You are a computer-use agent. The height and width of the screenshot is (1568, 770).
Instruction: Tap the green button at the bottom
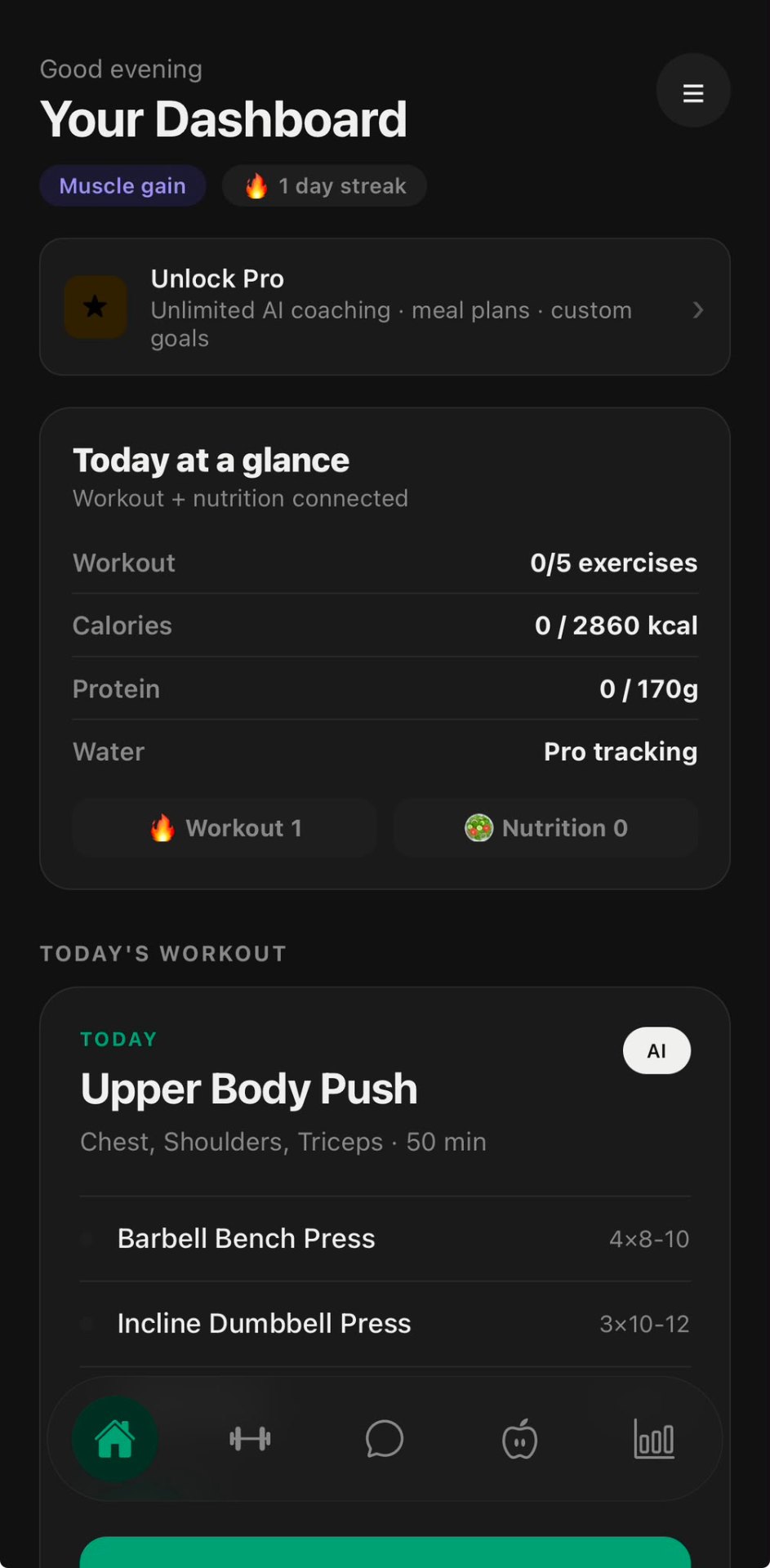[385, 1552]
